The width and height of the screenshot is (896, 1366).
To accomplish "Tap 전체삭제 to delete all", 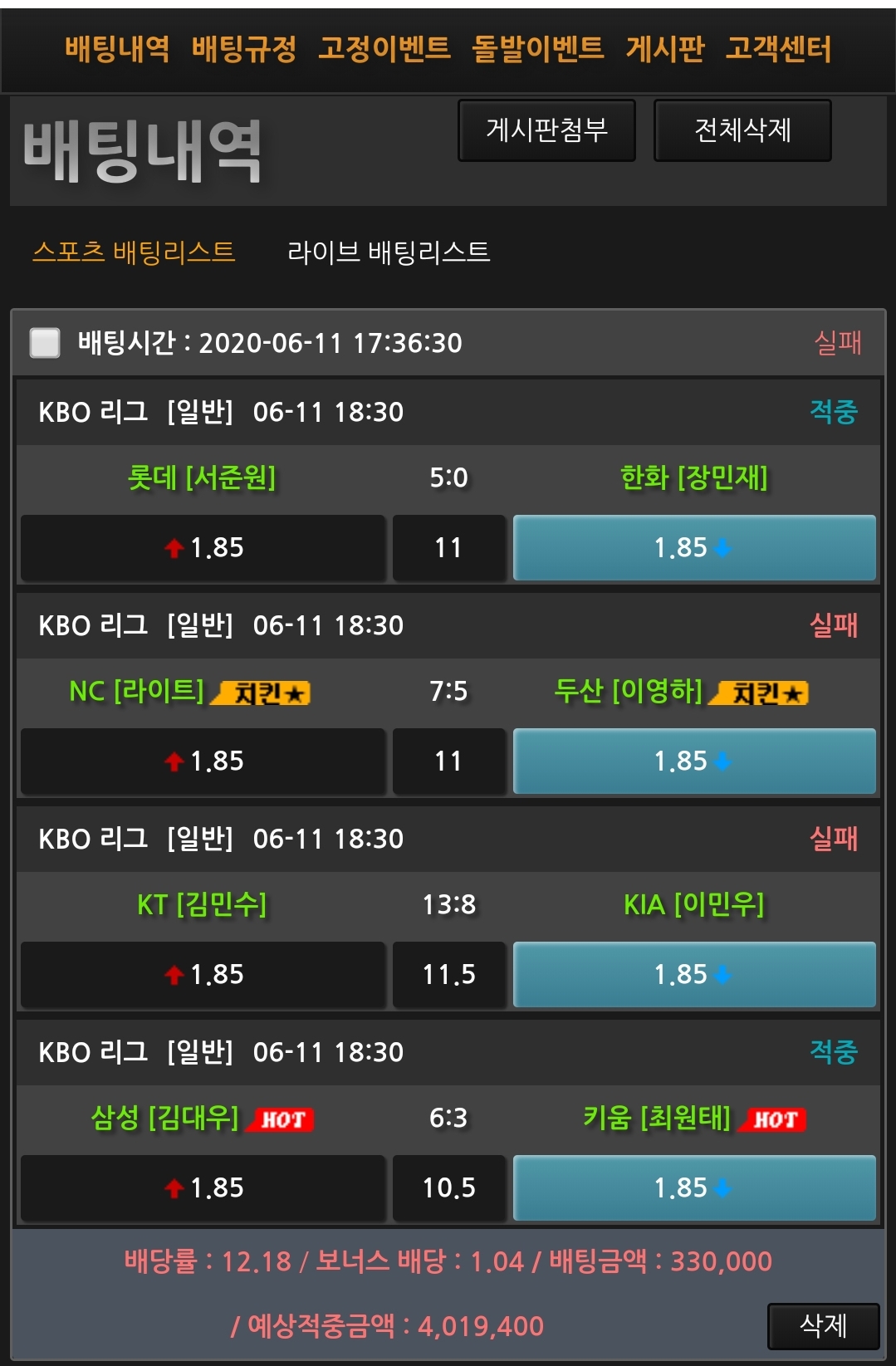I will tap(742, 130).
